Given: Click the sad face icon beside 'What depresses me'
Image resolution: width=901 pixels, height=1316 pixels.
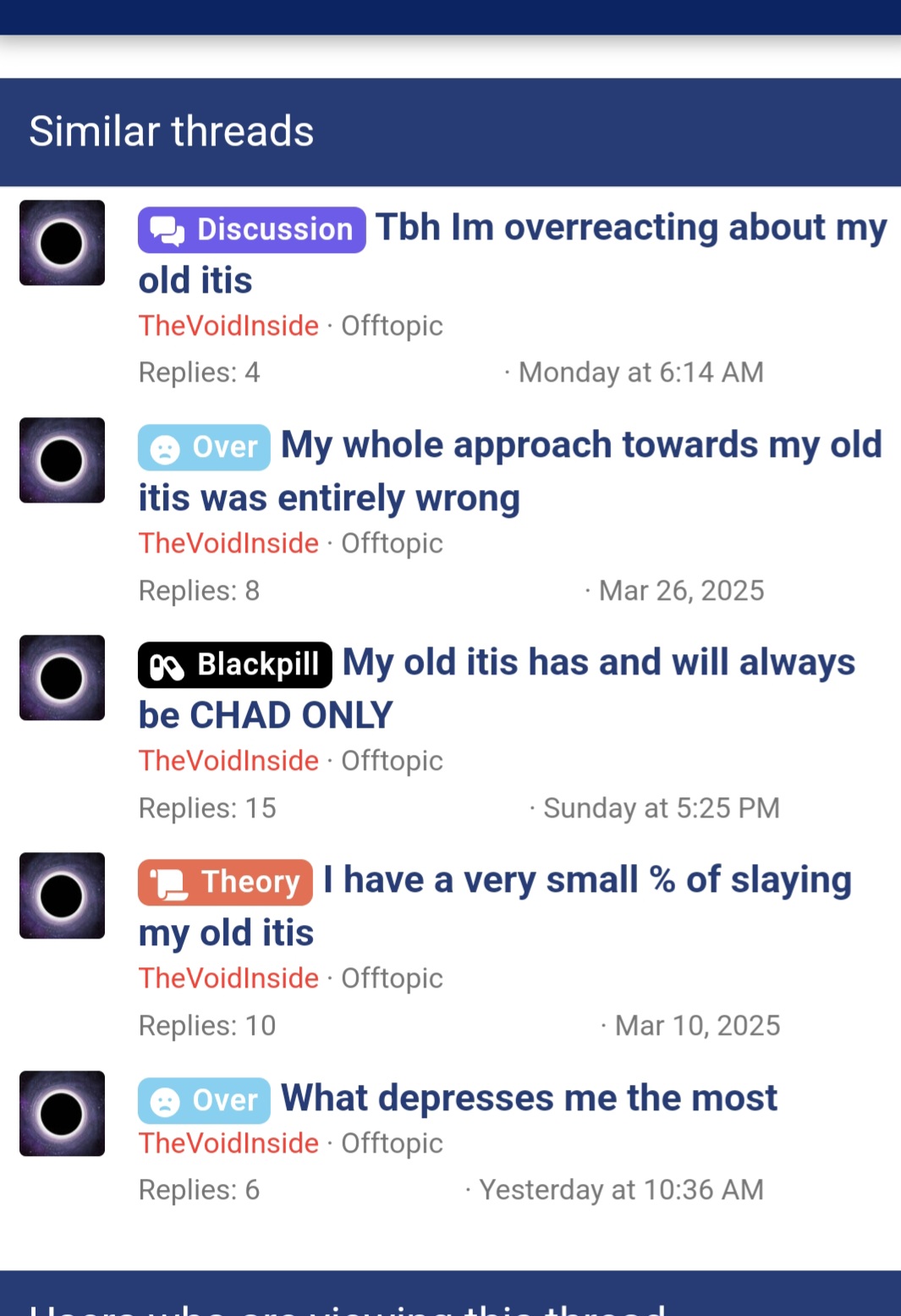Looking at the screenshot, I should click(166, 1099).
